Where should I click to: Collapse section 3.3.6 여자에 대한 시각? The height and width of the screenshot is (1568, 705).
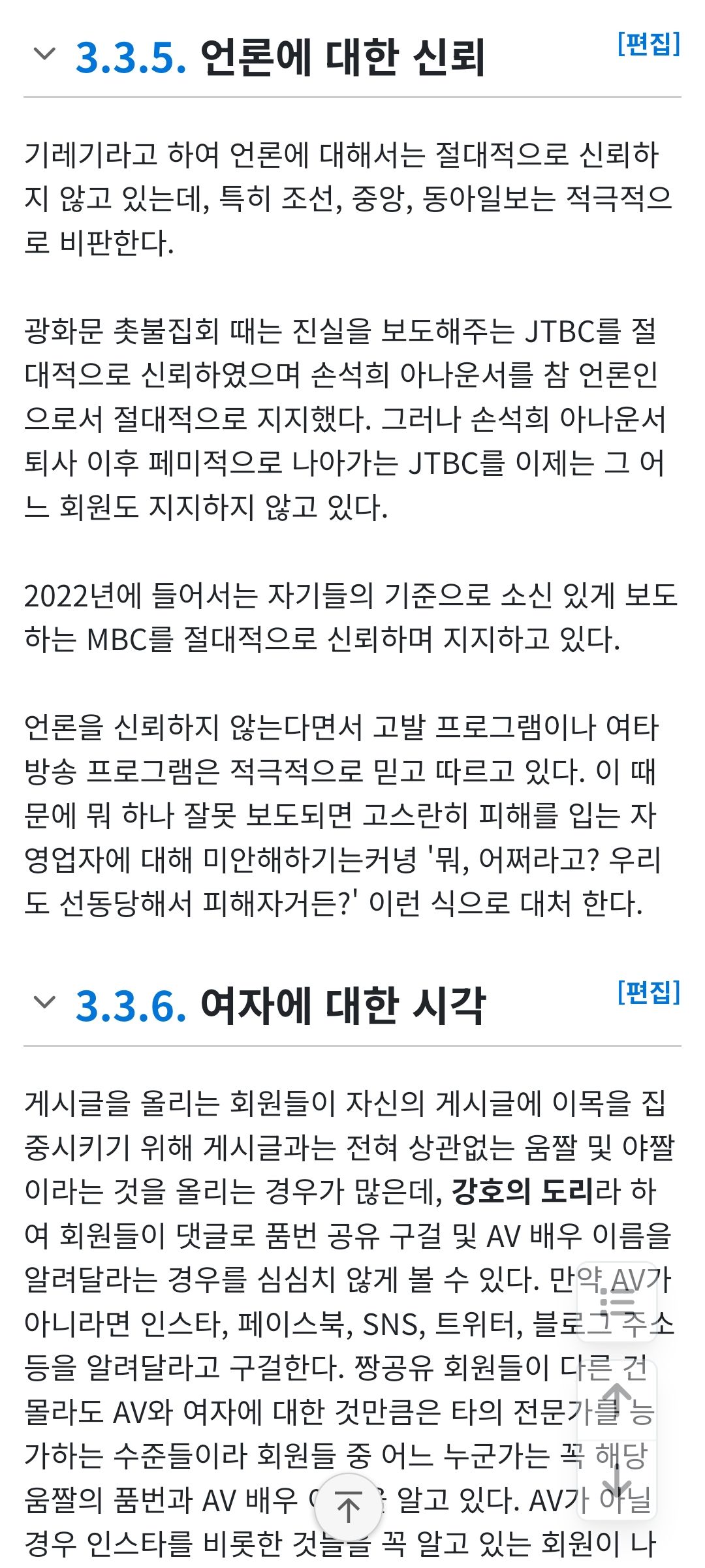[44, 1002]
